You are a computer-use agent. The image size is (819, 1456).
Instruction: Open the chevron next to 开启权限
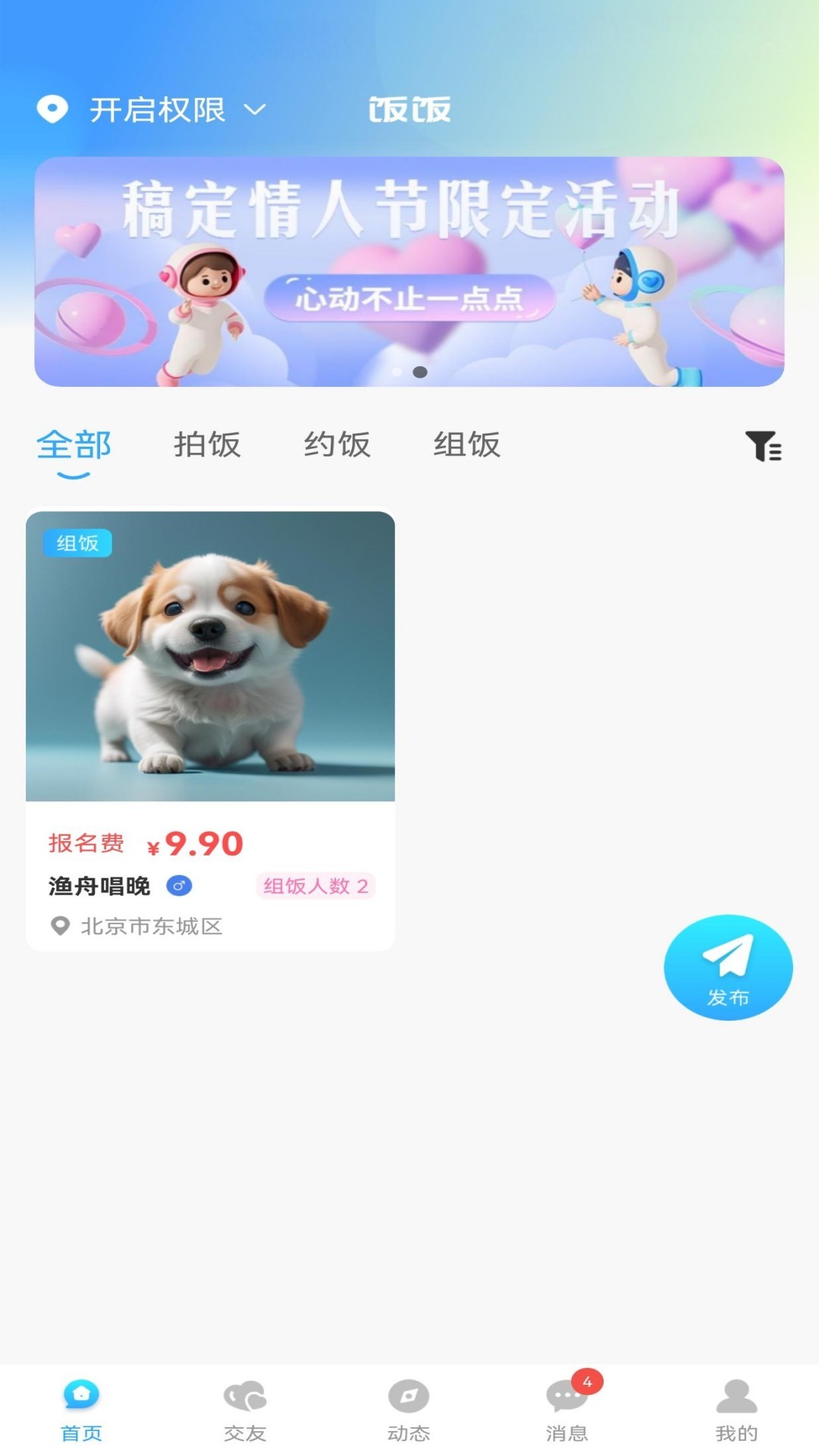(256, 111)
